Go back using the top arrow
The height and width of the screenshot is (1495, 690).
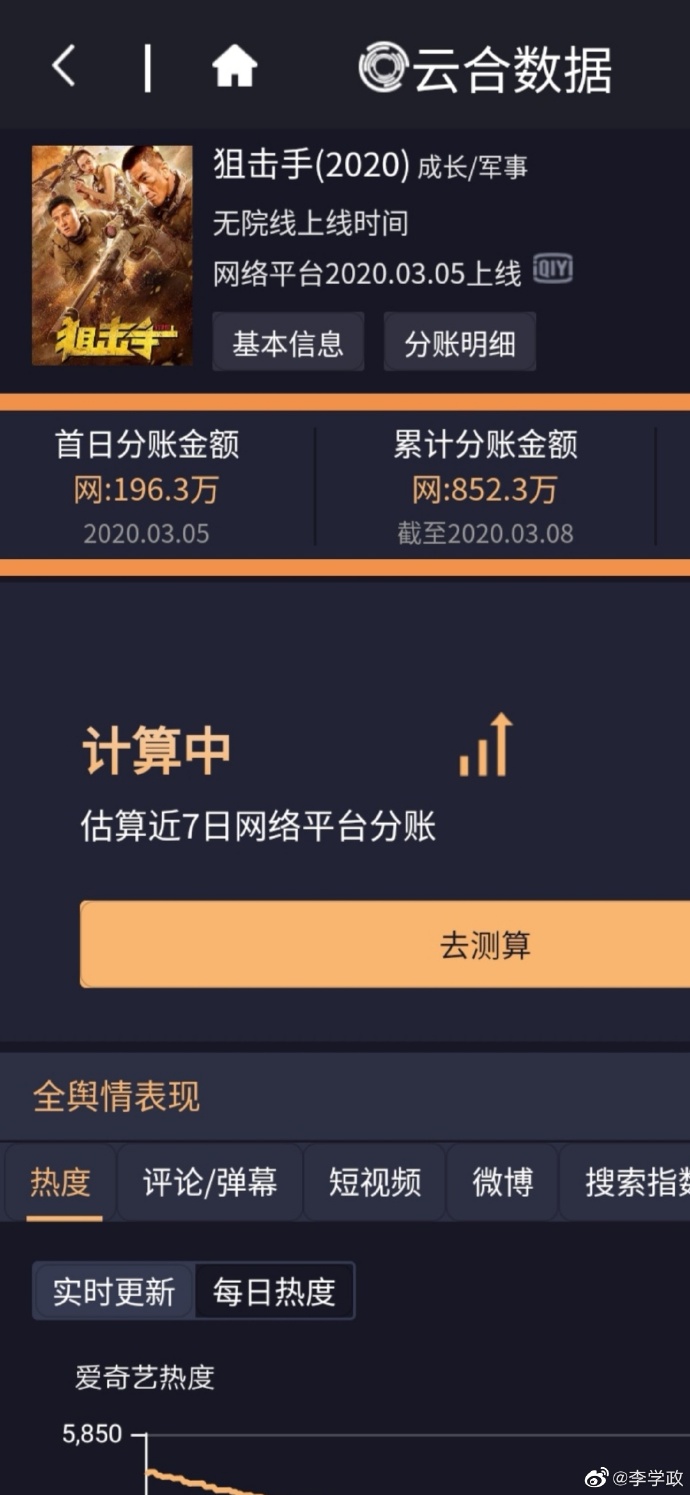[64, 68]
